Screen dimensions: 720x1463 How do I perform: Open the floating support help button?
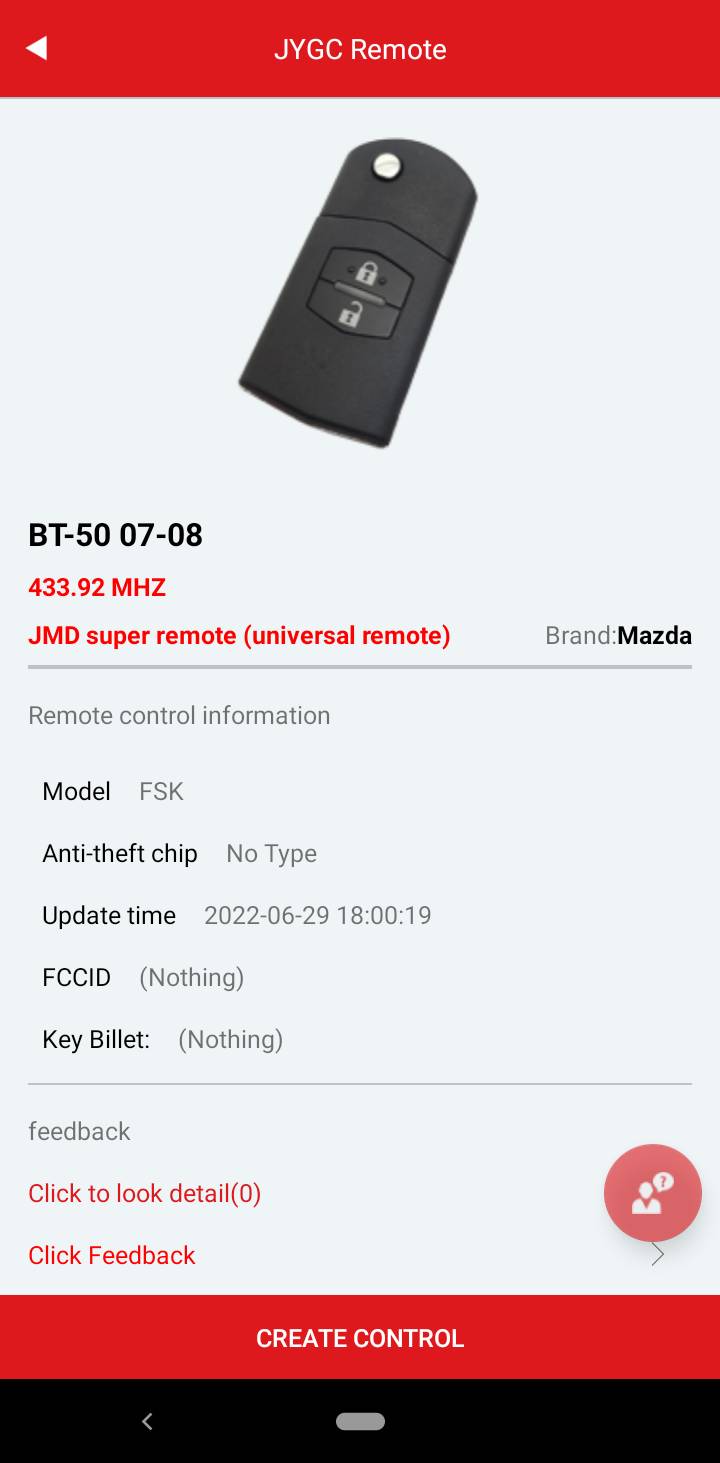click(x=653, y=1193)
